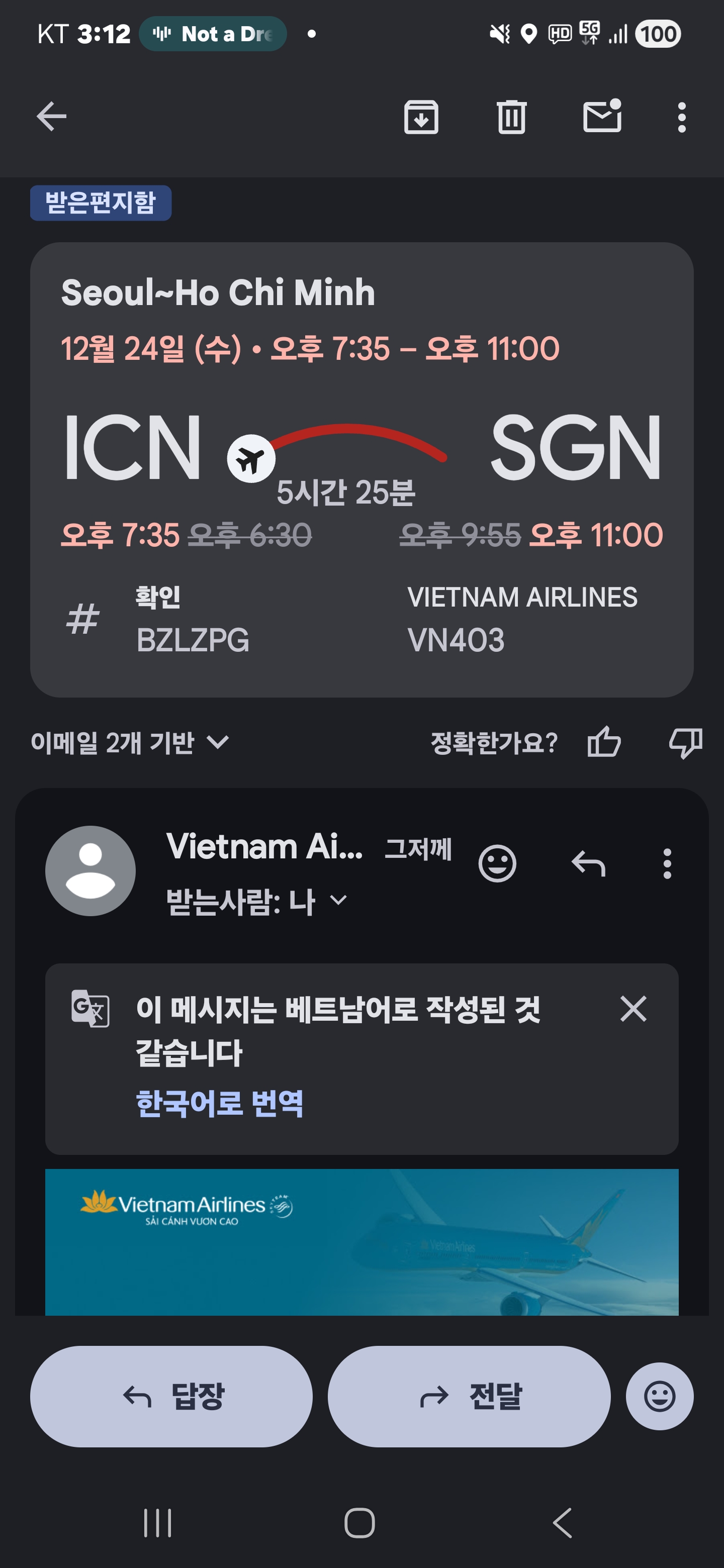Tap the 받은편지함 label chip
The image size is (724, 1568).
(101, 203)
